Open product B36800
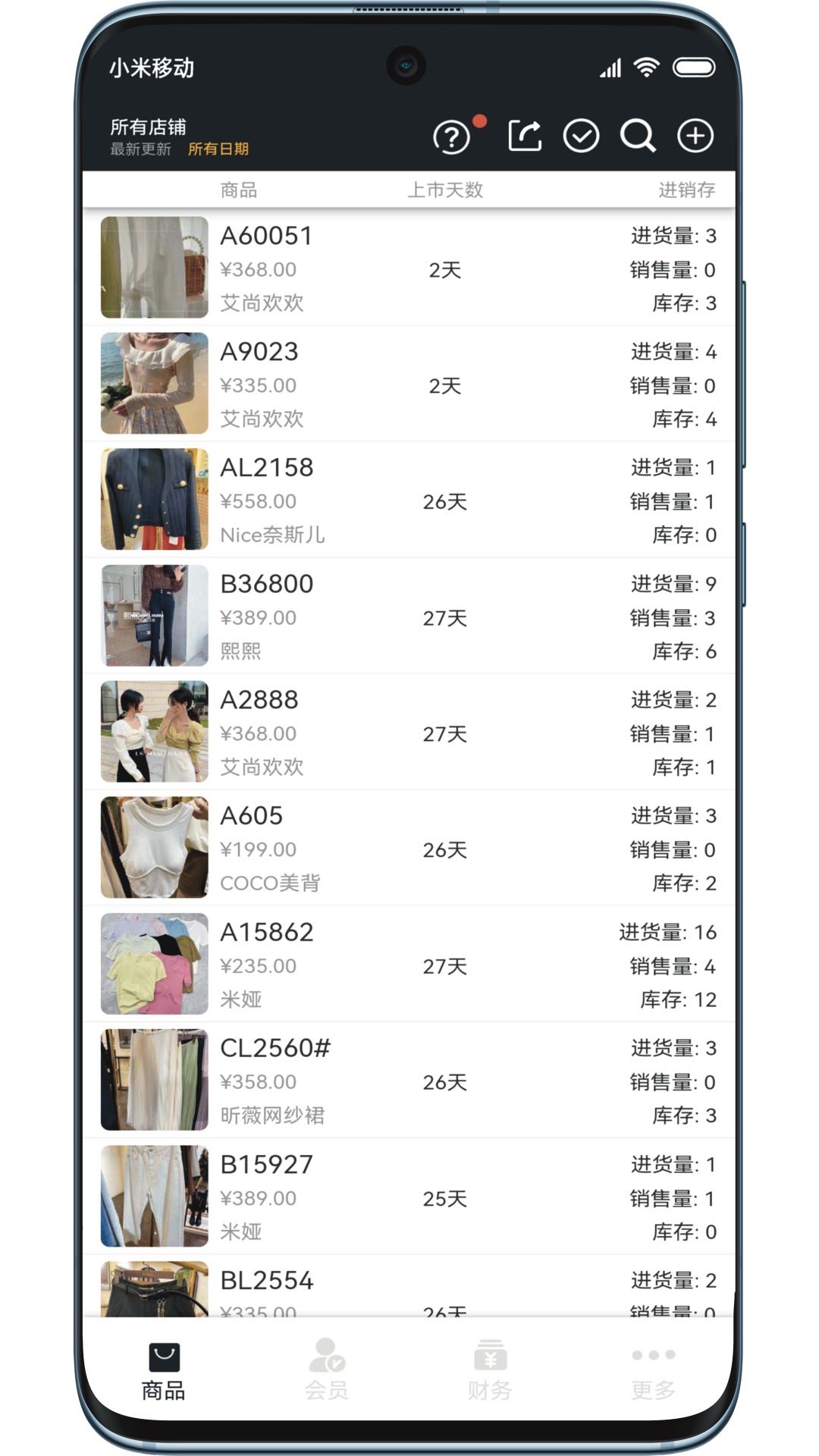 coord(409,617)
